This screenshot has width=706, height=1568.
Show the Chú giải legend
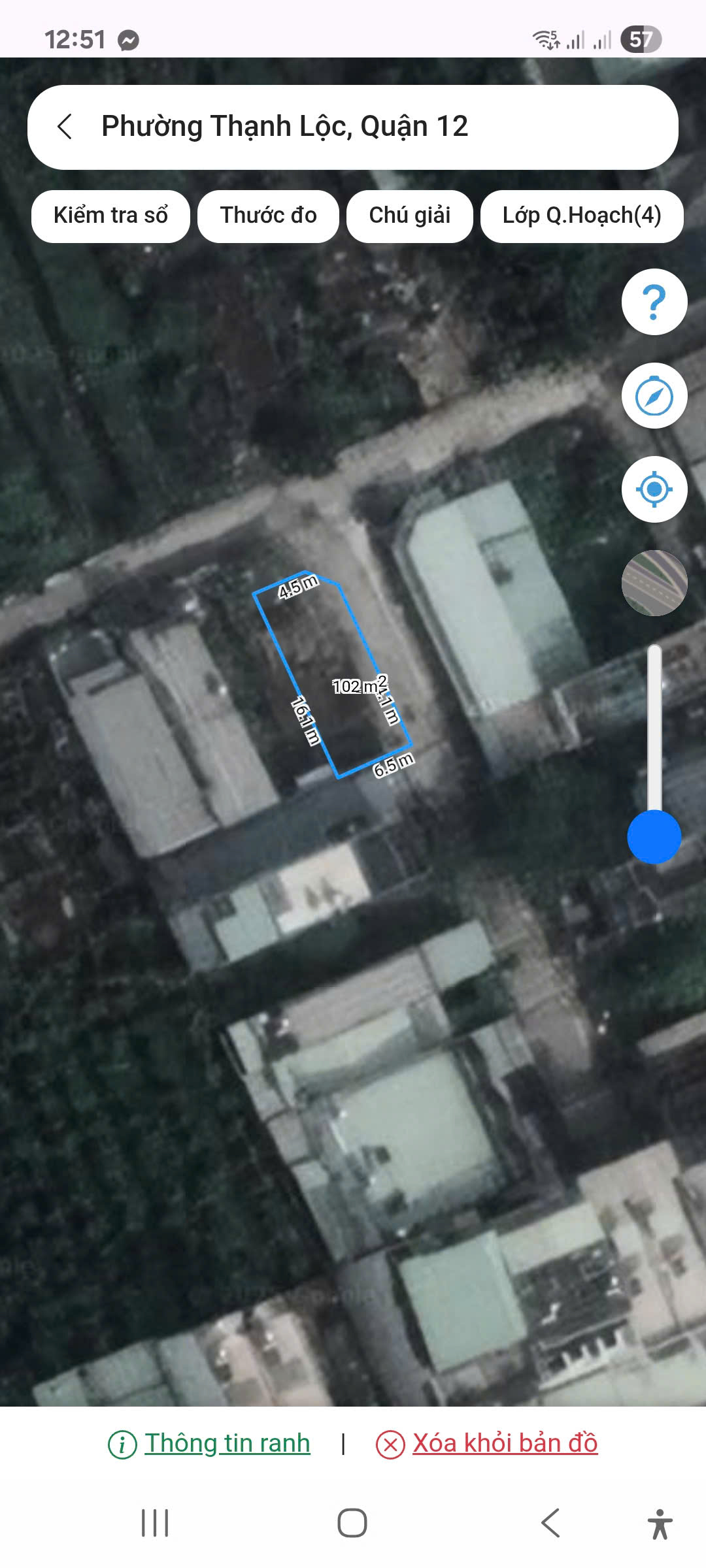[409, 216]
